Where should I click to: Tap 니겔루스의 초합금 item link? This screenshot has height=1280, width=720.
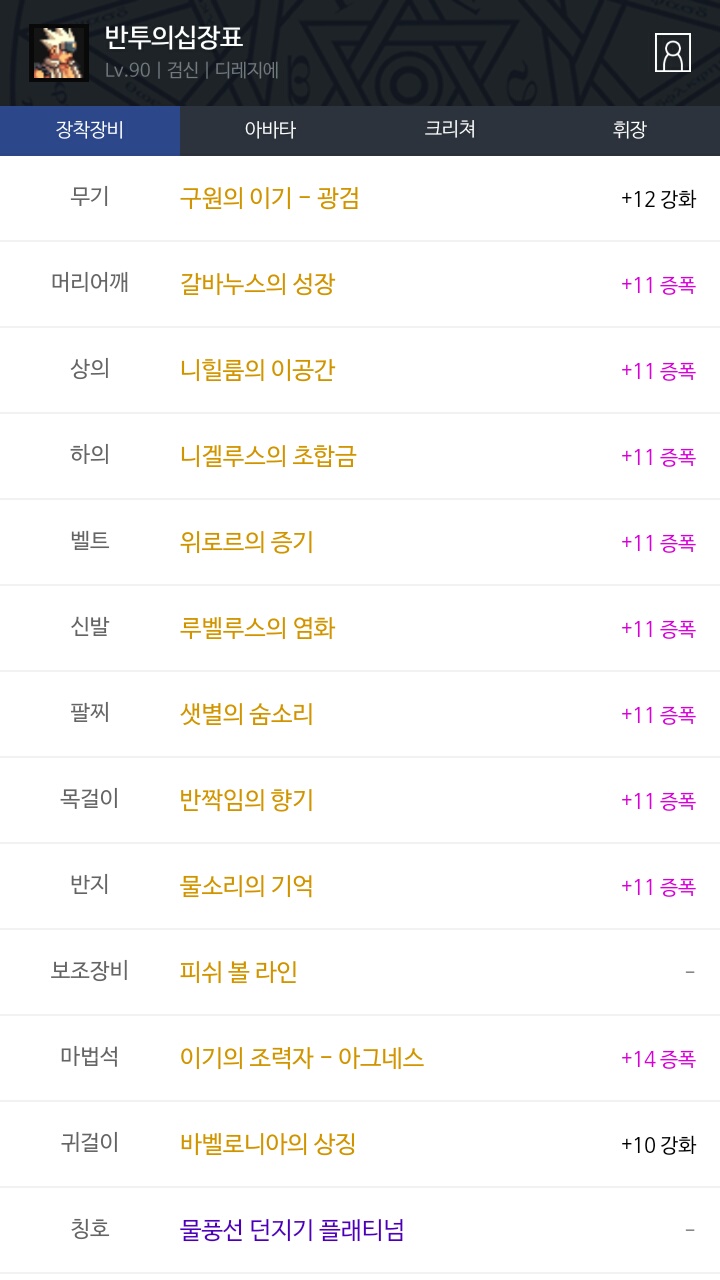click(x=268, y=456)
